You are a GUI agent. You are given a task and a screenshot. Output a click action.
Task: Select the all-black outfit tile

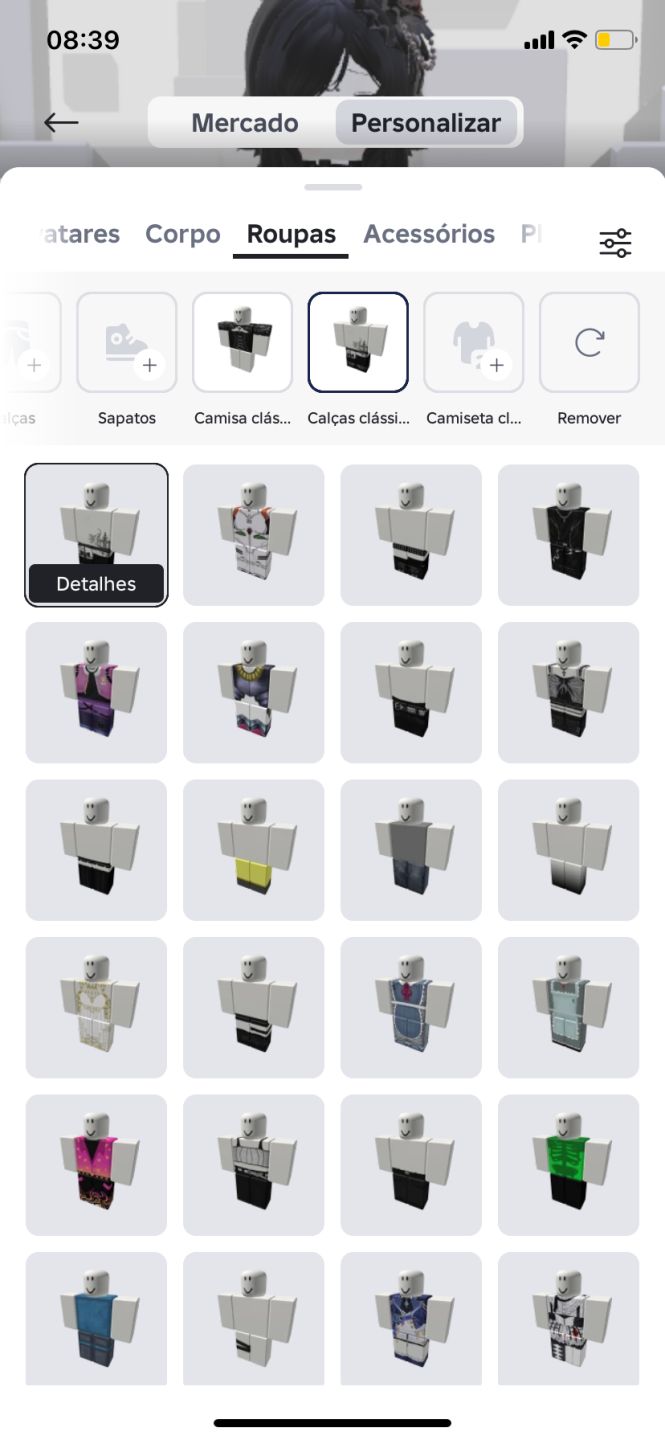568,535
